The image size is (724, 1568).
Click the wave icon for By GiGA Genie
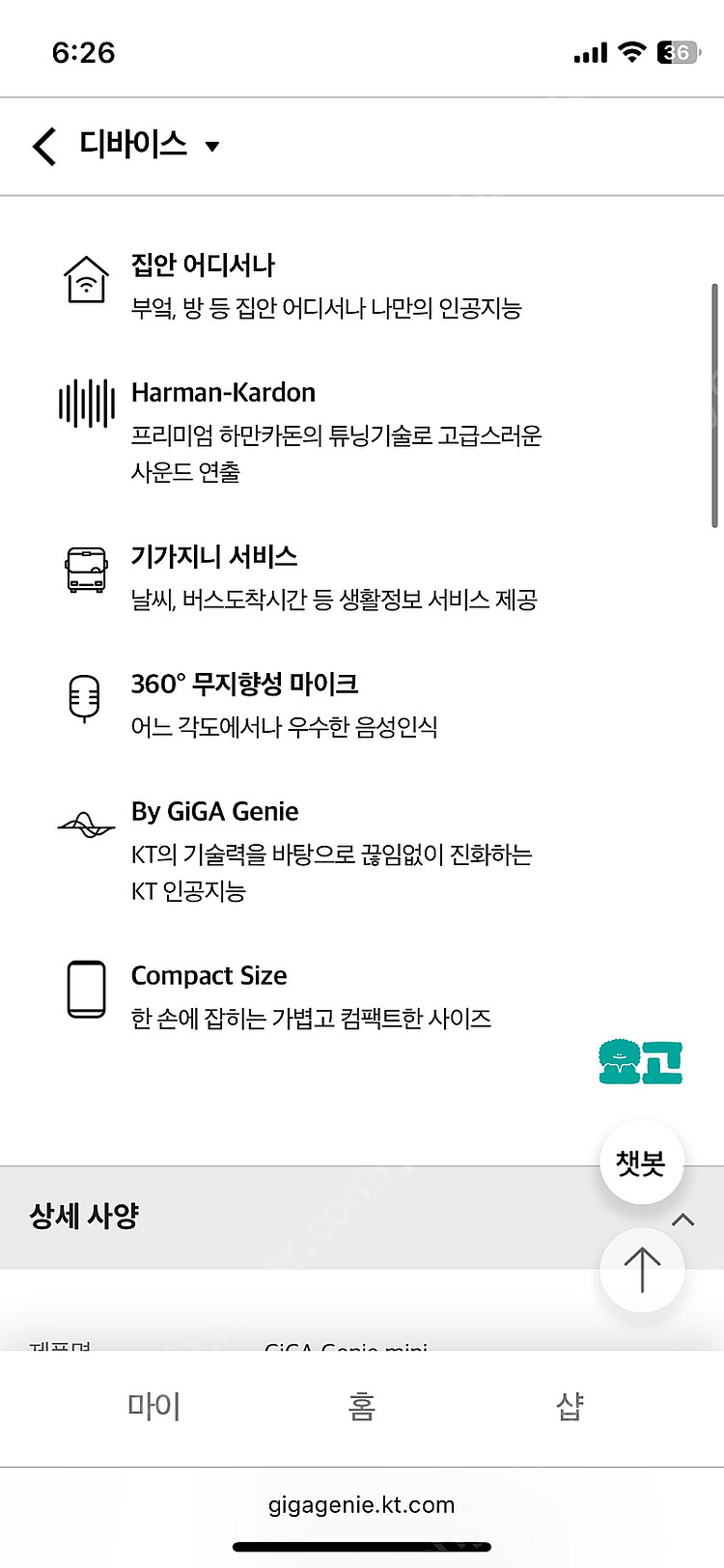[x=86, y=825]
